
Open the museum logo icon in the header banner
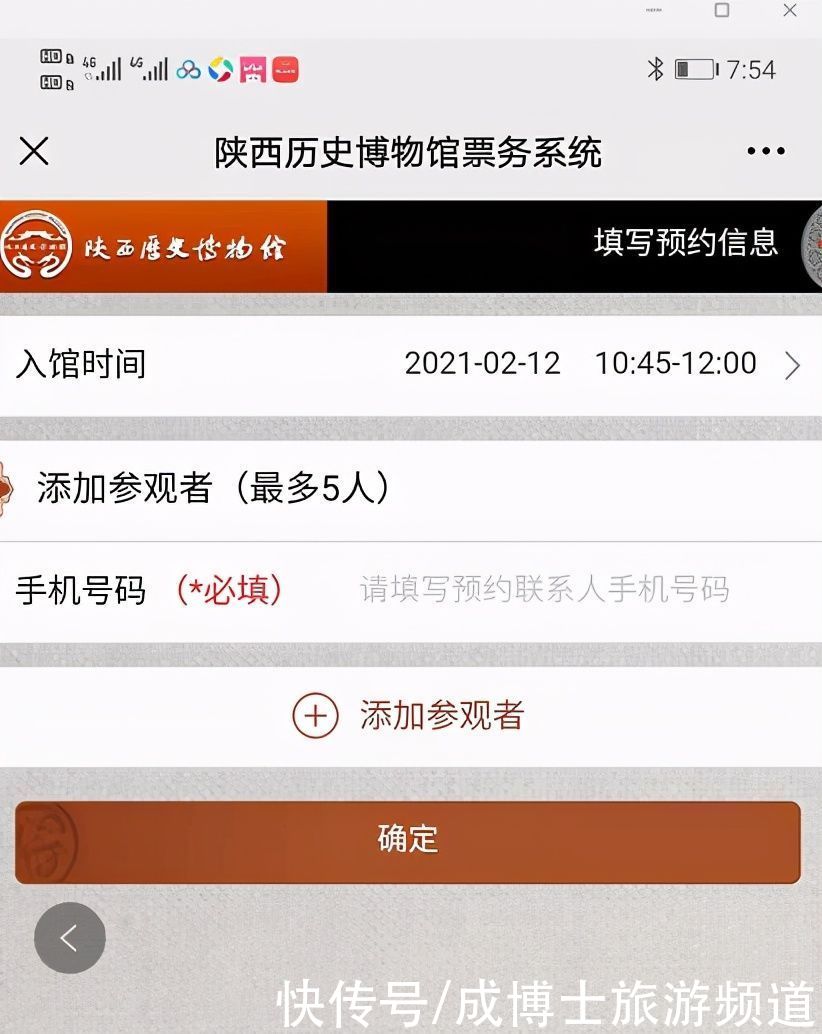(40, 245)
